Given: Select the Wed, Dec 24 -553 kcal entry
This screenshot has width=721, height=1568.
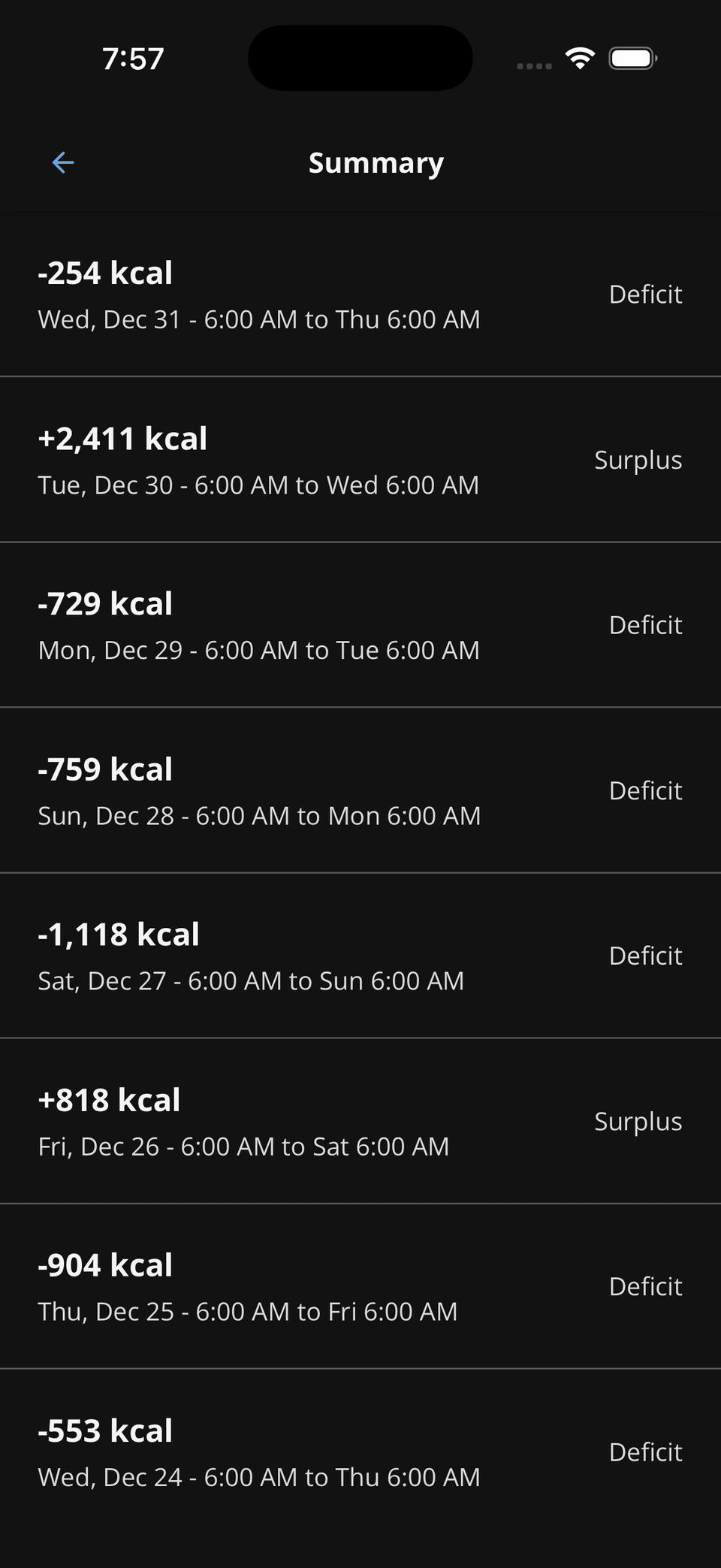Looking at the screenshot, I should [x=360, y=1452].
